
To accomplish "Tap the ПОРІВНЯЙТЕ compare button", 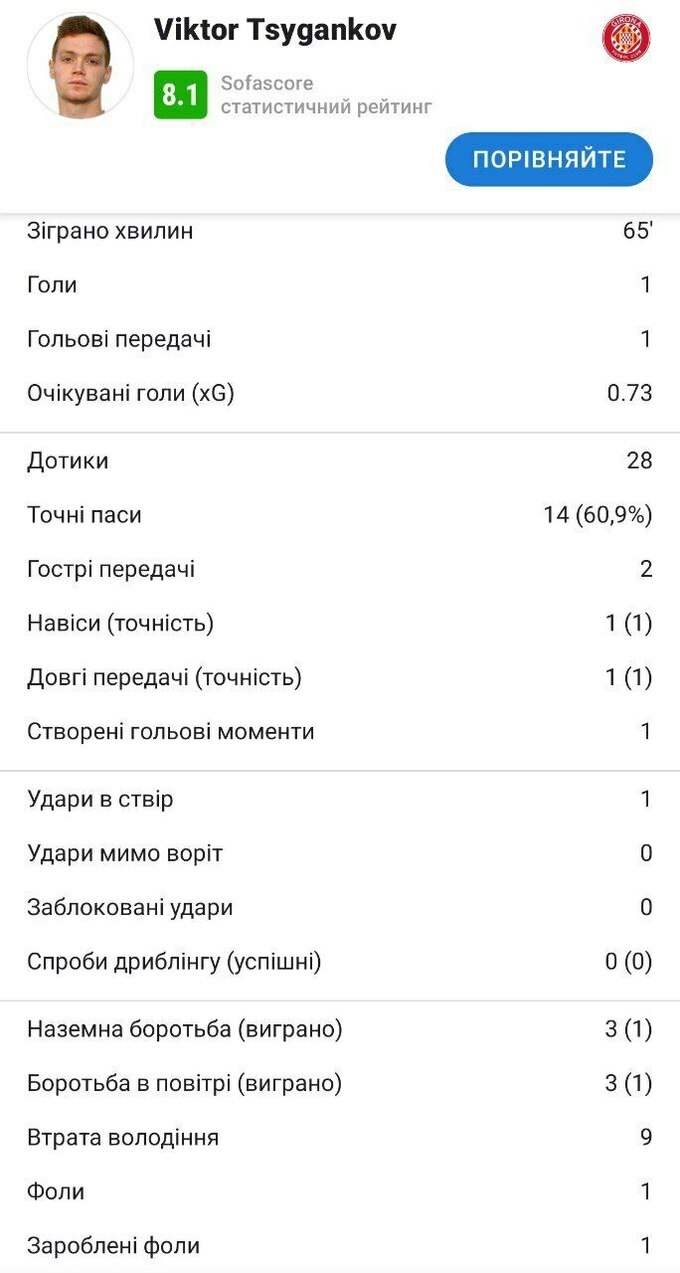I will point(549,160).
